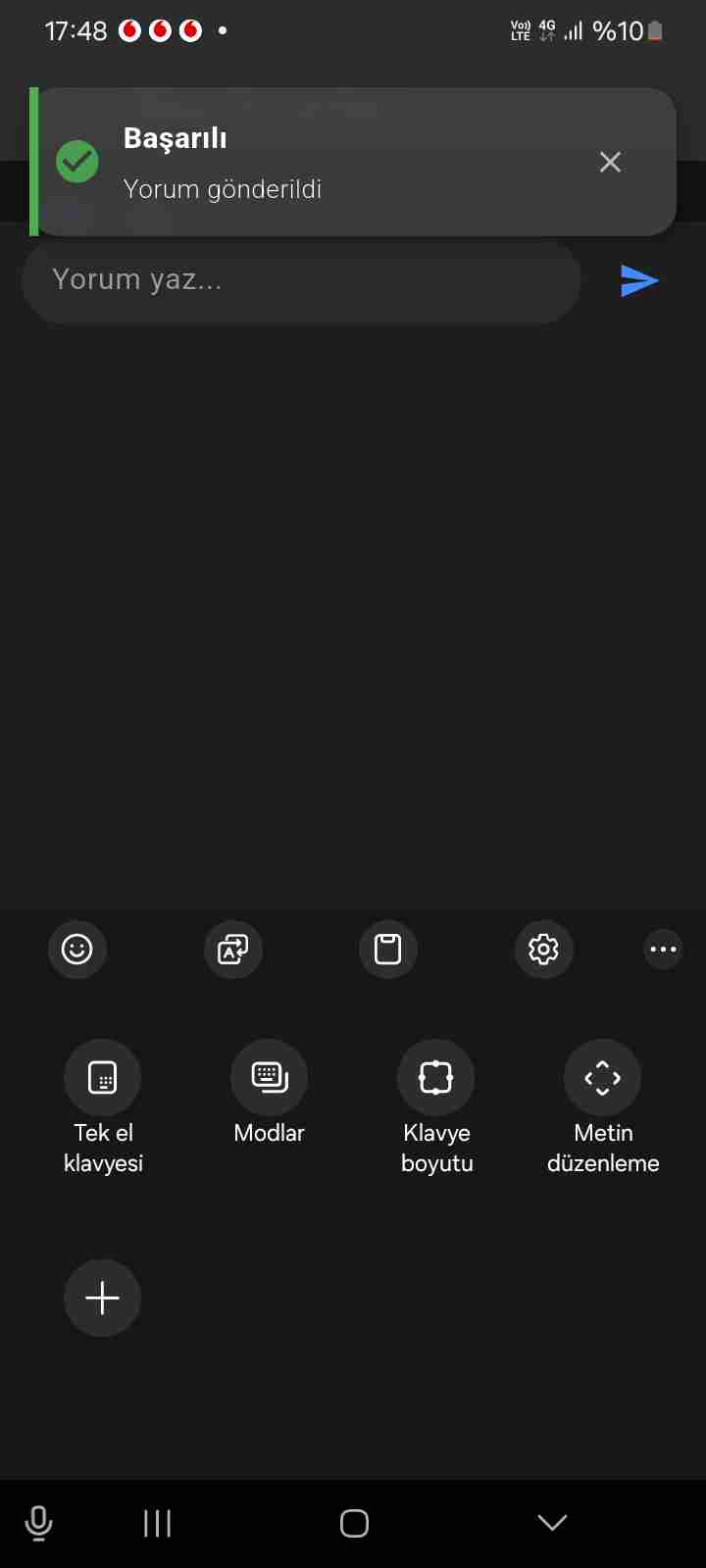Dismiss the Başarılı notification banner
Screen dimensions: 706x1568
610,163
